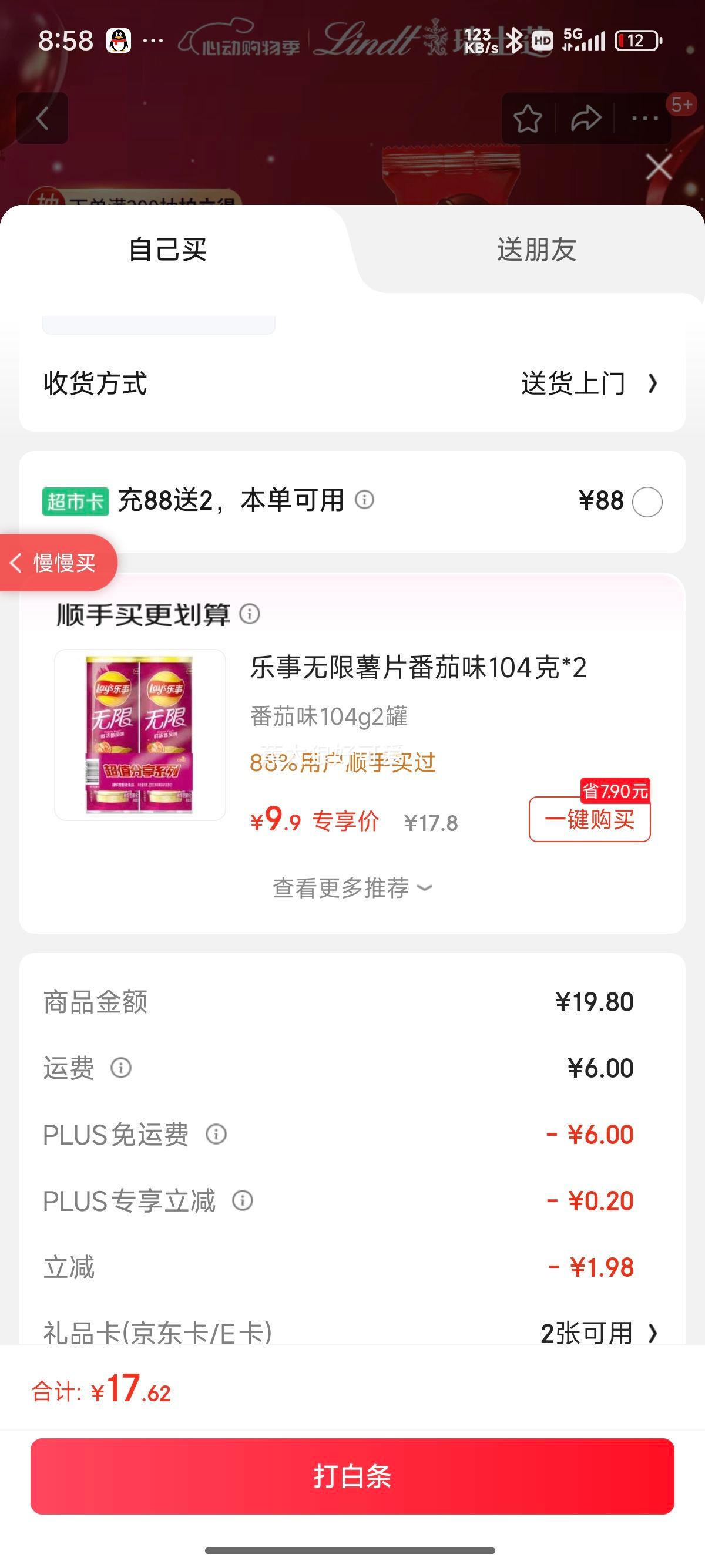Open the share icon near the top
The image size is (705, 1568).
tap(585, 120)
